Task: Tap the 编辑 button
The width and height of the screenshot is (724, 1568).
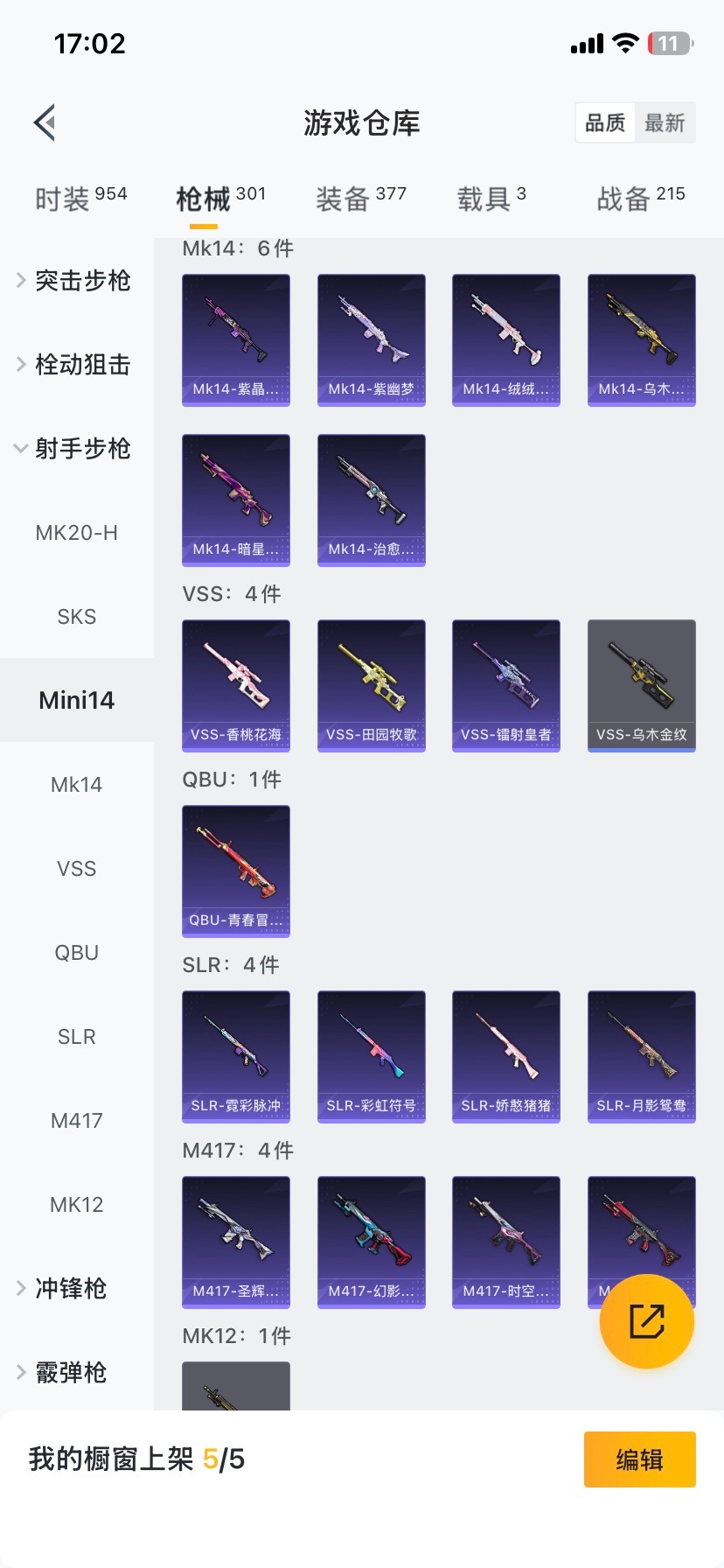Action: (x=639, y=1459)
